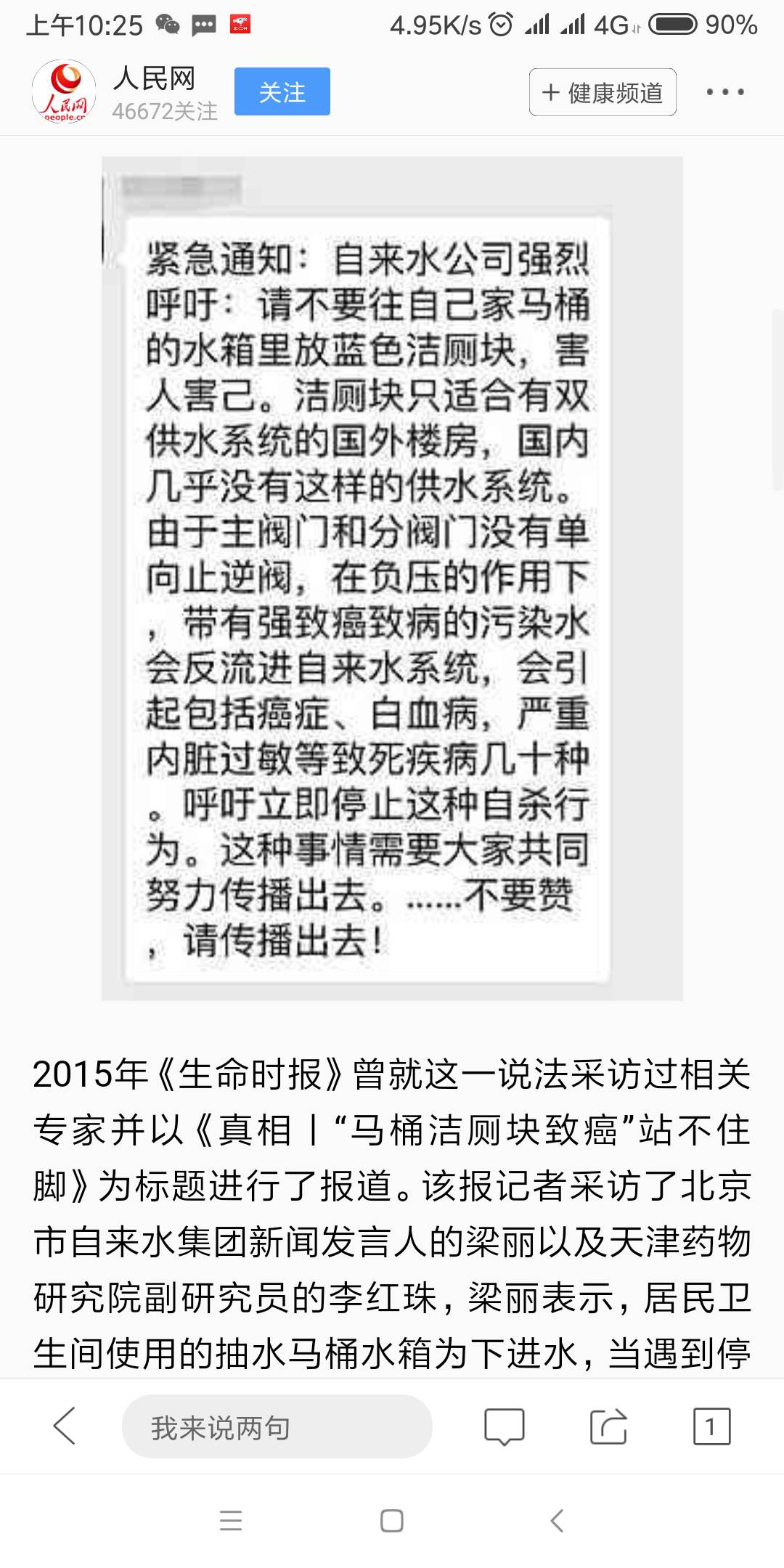784x1568 pixels.
Task: Follow the 人民网 account with 关注
Action: 282,91
